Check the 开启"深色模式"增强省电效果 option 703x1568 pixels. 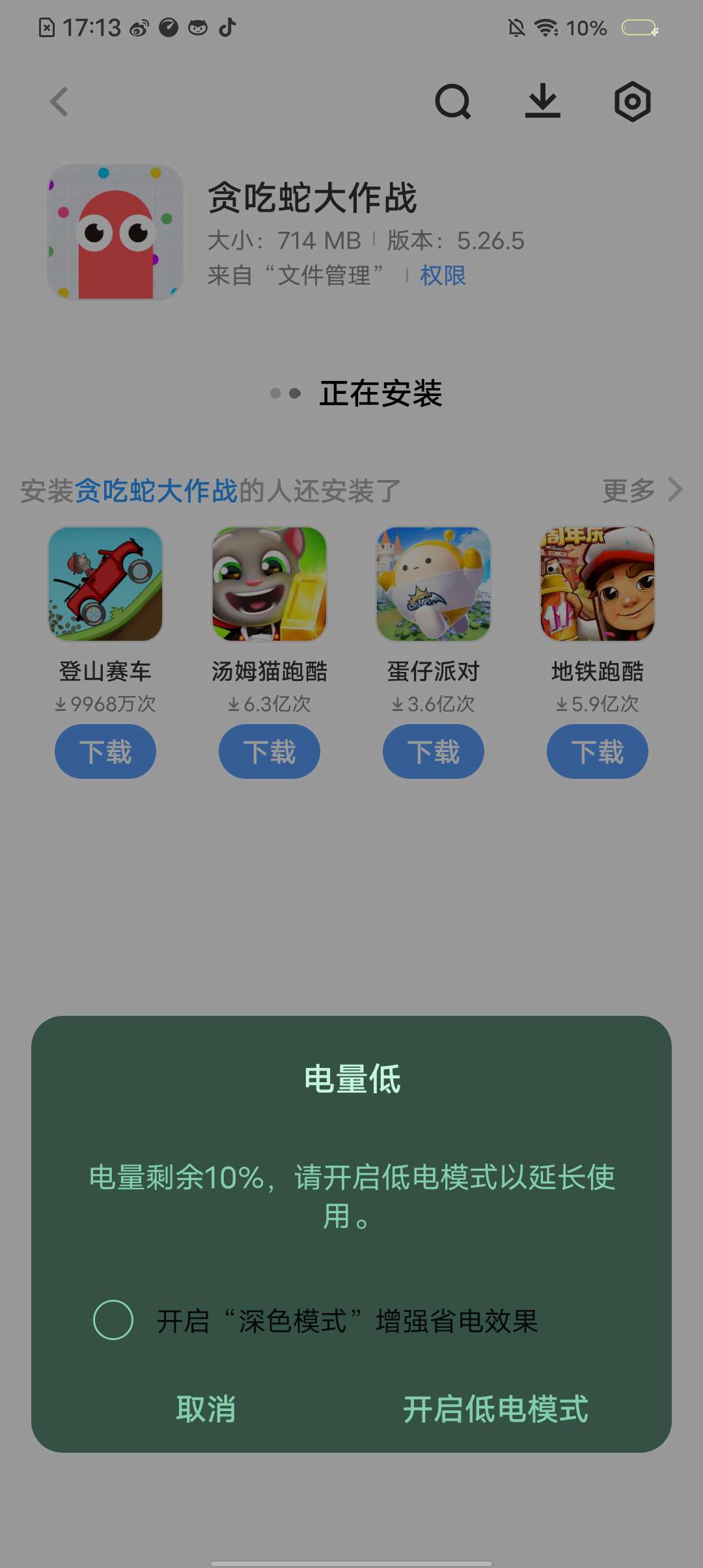pyautogui.click(x=113, y=1320)
